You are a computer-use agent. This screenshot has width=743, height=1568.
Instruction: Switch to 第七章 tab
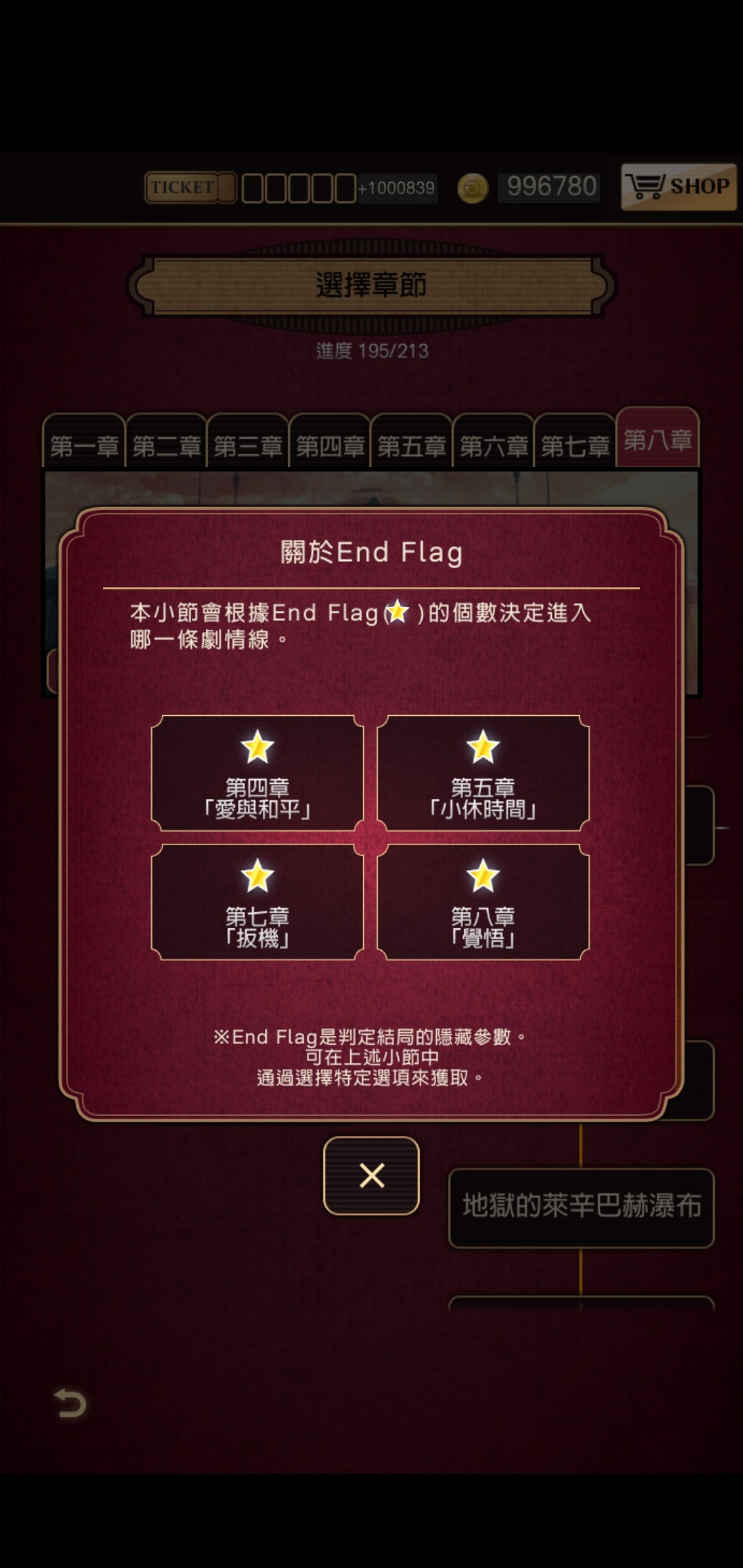[x=575, y=446]
